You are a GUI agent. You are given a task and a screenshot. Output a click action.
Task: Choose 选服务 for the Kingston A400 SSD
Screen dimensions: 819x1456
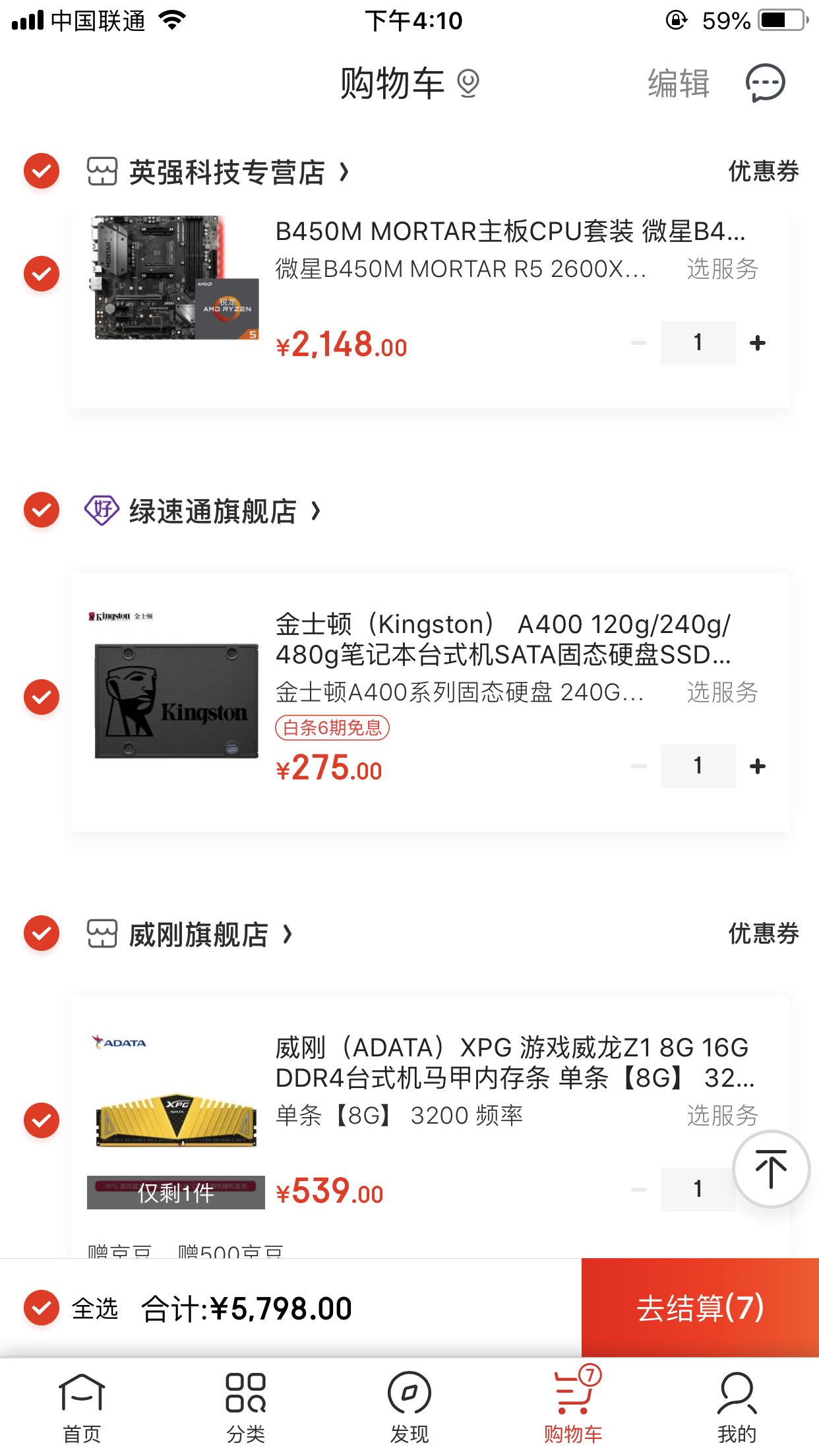pos(722,692)
